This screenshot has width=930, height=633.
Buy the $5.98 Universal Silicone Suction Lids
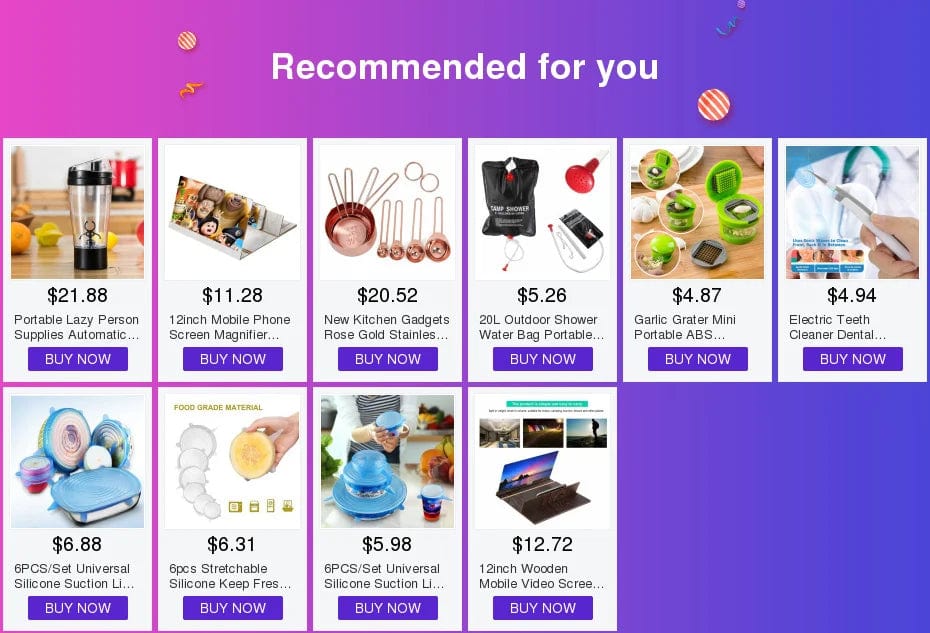click(x=387, y=608)
